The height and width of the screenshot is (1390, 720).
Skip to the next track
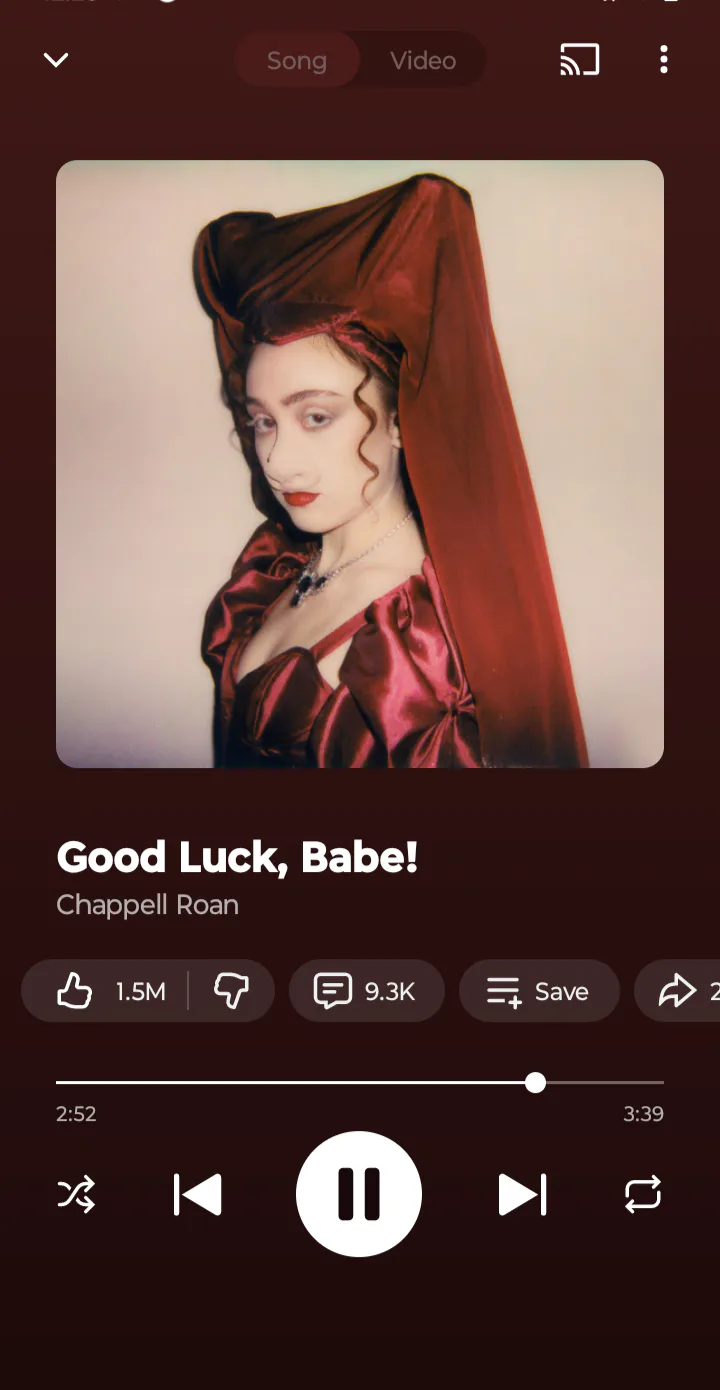(522, 1194)
